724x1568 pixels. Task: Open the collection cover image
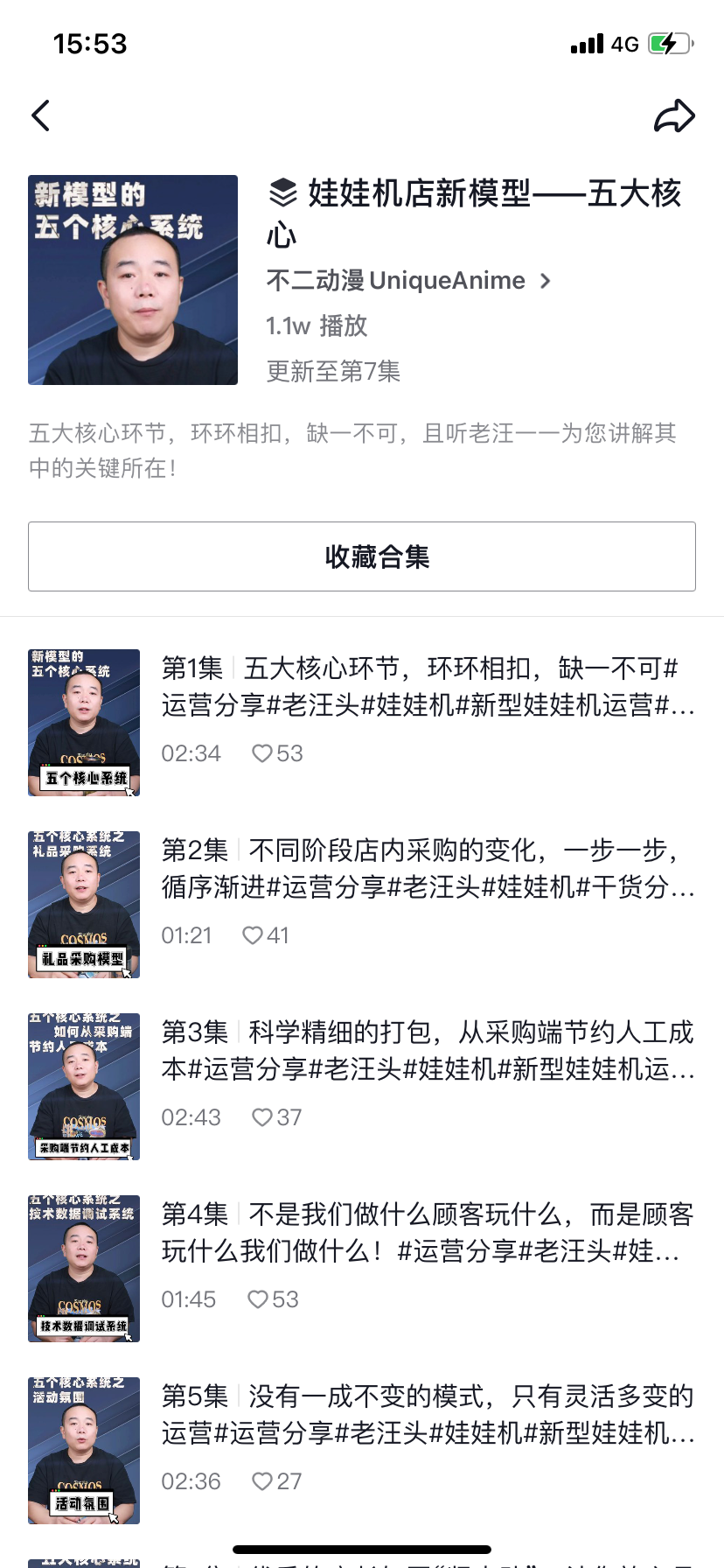tap(133, 280)
